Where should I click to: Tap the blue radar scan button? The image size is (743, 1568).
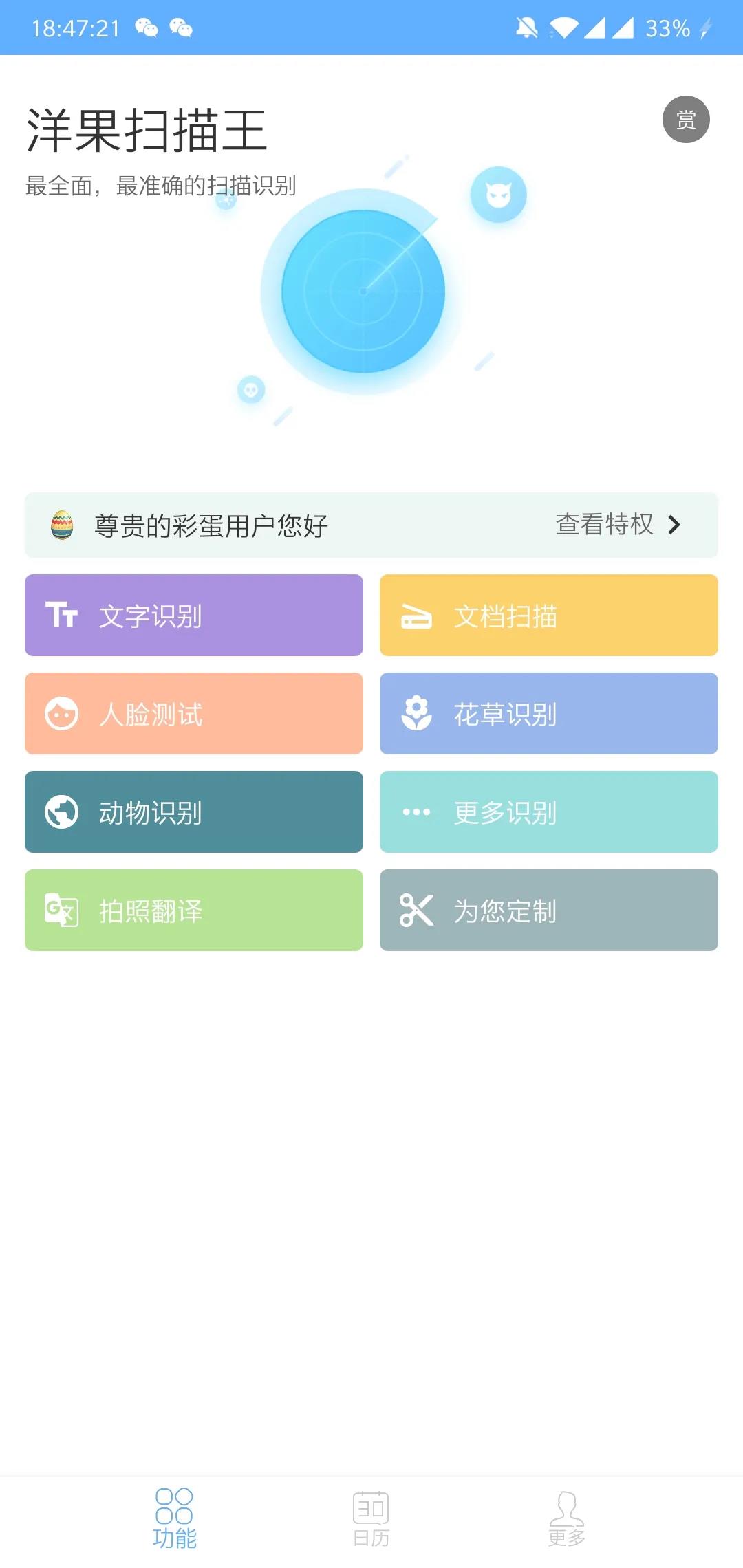pos(363,292)
